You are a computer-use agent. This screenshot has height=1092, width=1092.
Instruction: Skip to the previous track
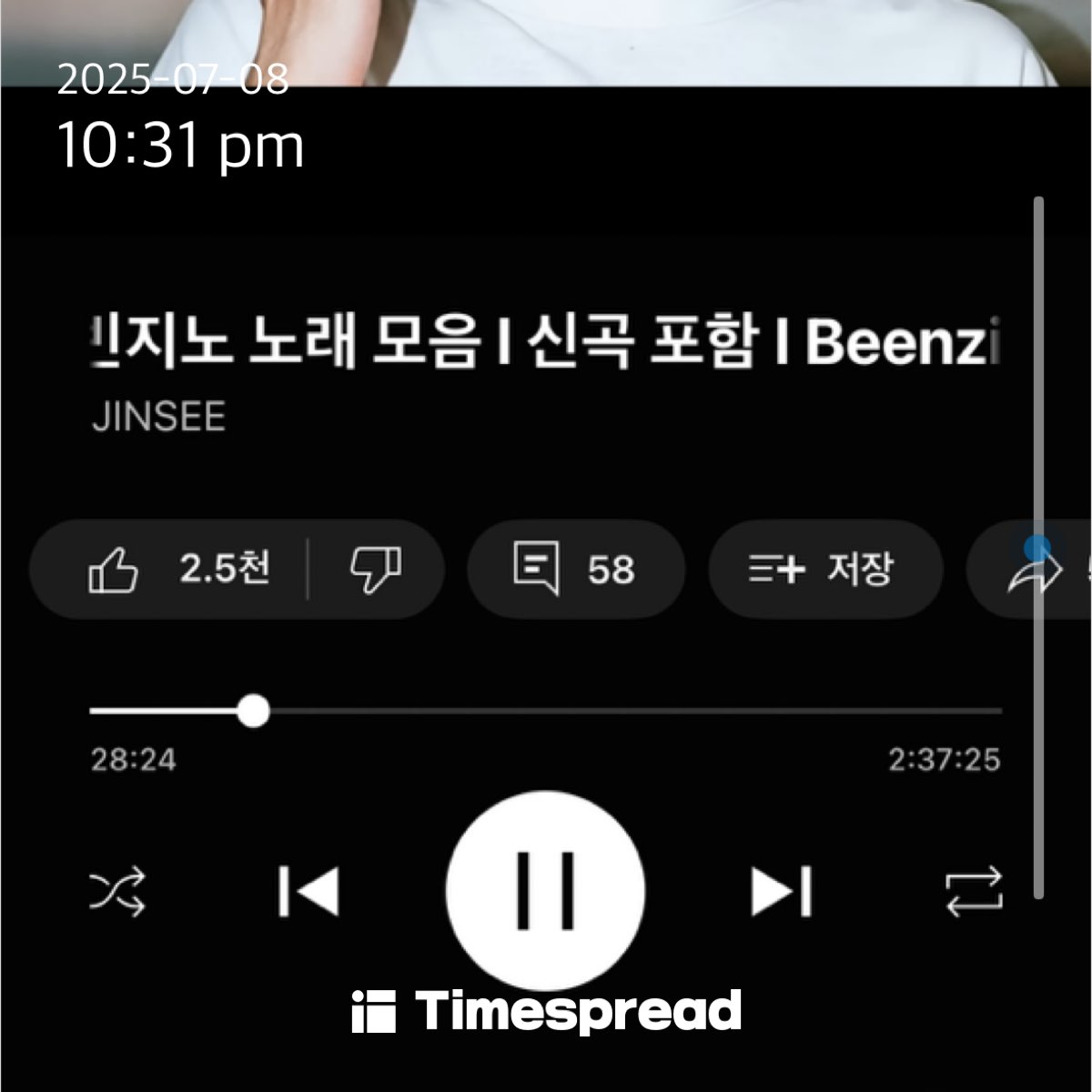308,891
